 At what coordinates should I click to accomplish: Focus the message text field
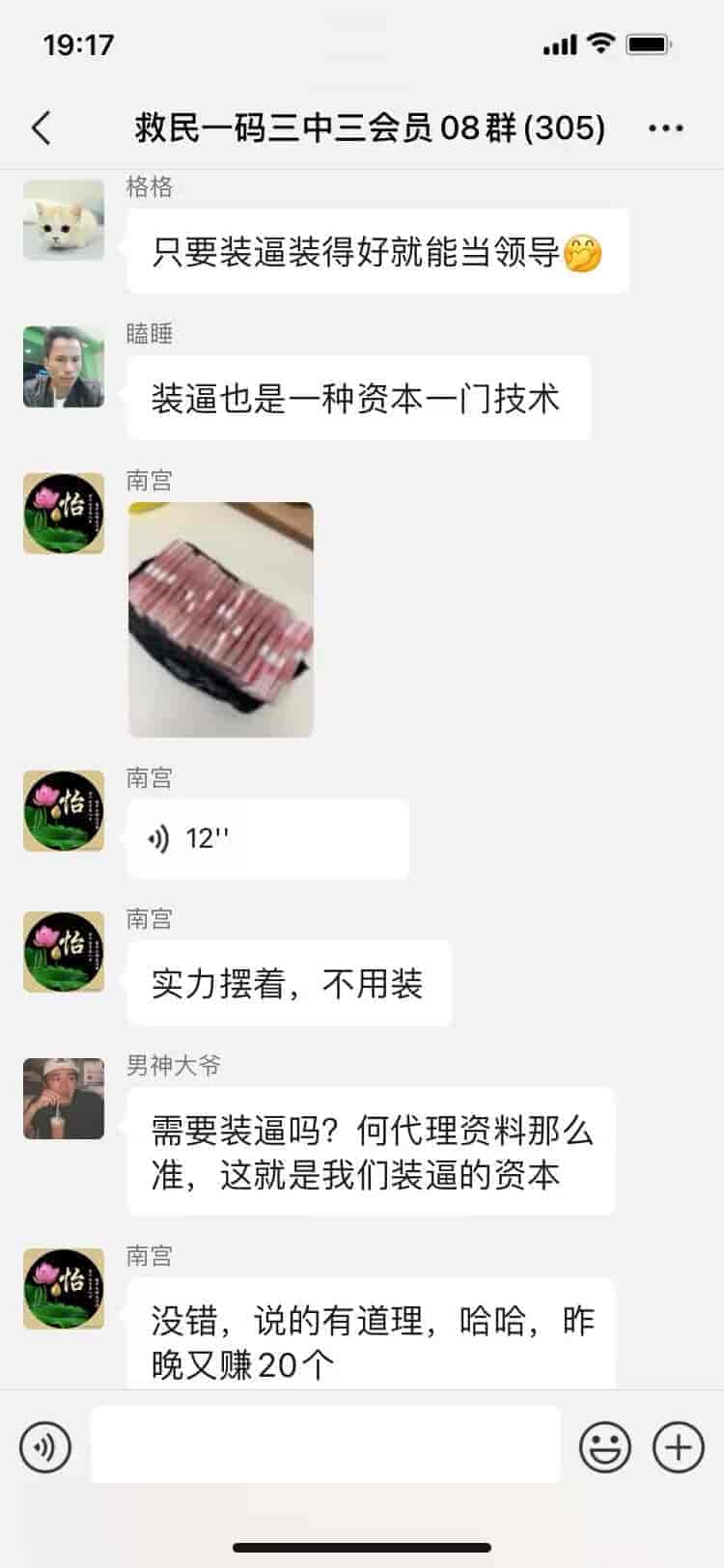coord(325,1444)
